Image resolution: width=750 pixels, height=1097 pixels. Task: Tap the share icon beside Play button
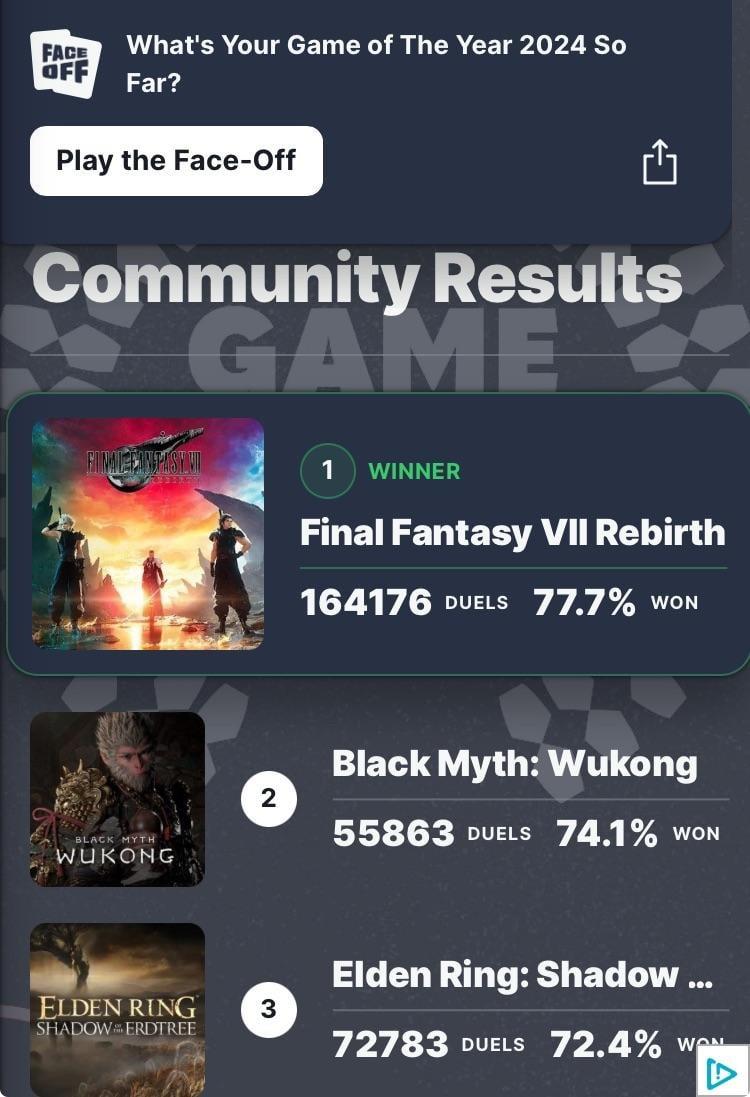point(660,162)
